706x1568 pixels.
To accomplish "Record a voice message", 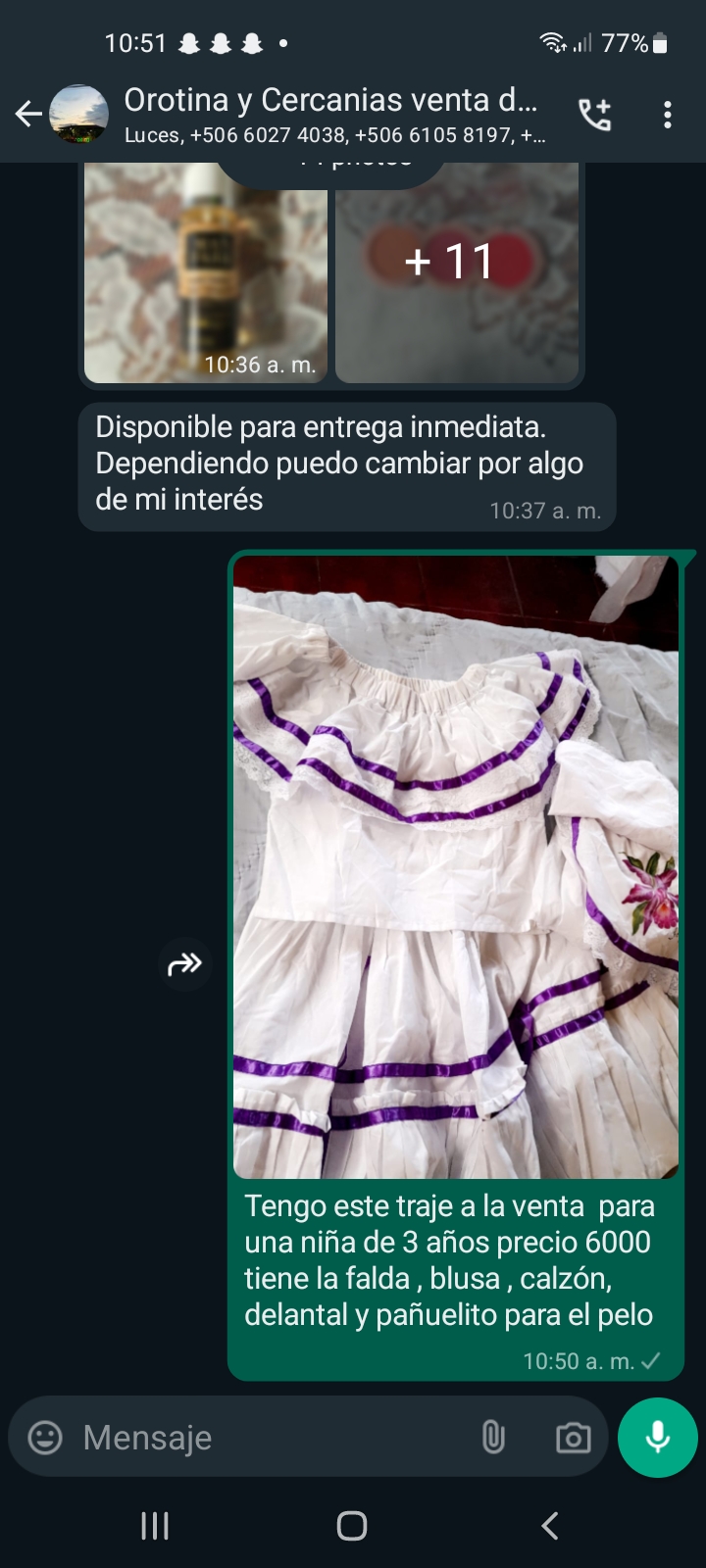I will point(657,1437).
